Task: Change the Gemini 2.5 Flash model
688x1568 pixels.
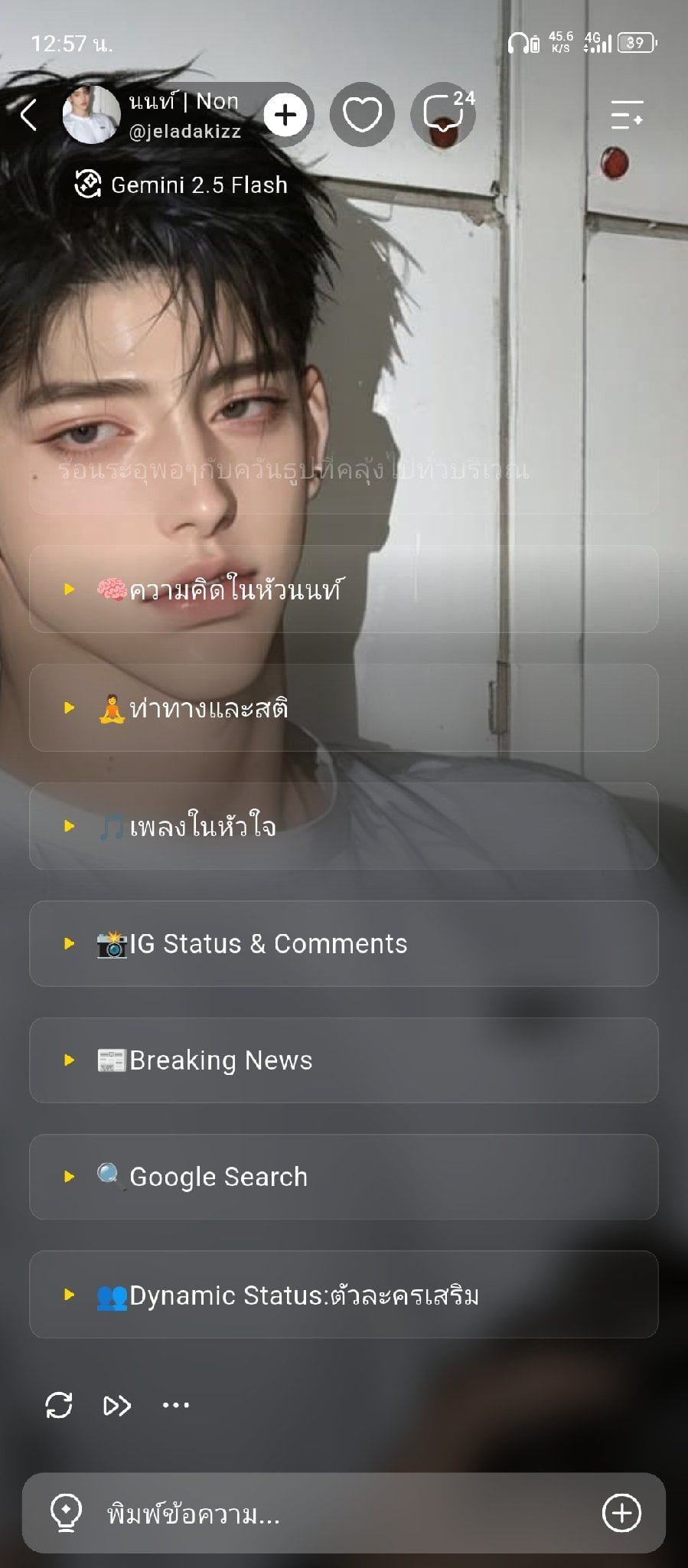Action: pos(181,185)
